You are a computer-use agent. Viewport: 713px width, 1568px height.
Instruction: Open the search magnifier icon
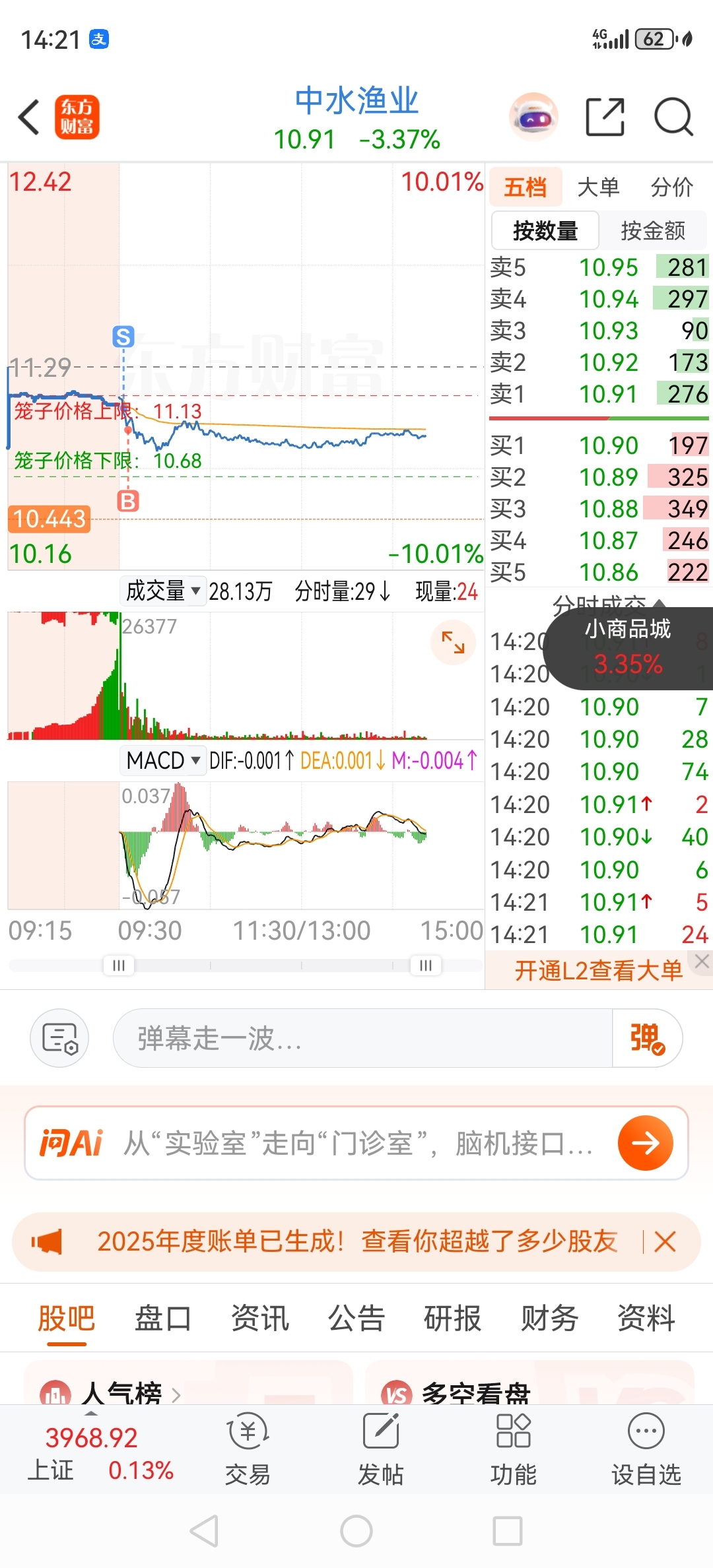[x=673, y=117]
